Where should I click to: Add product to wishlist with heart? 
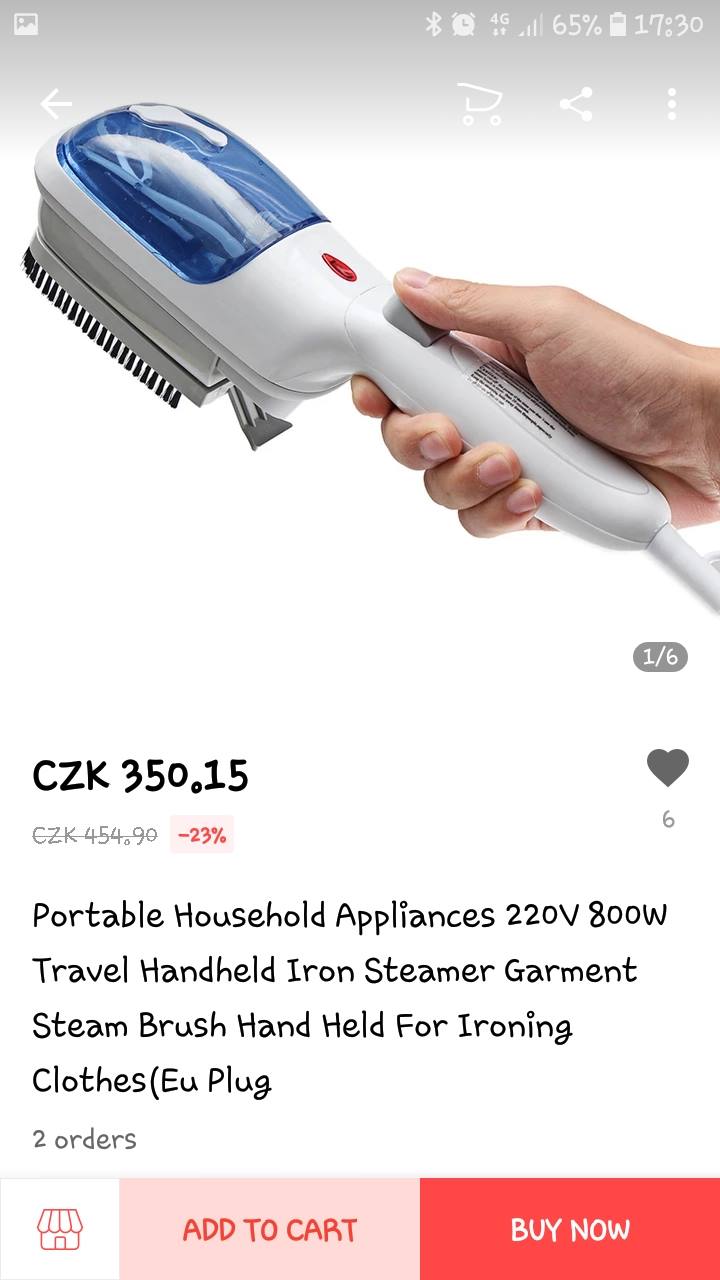pos(668,768)
